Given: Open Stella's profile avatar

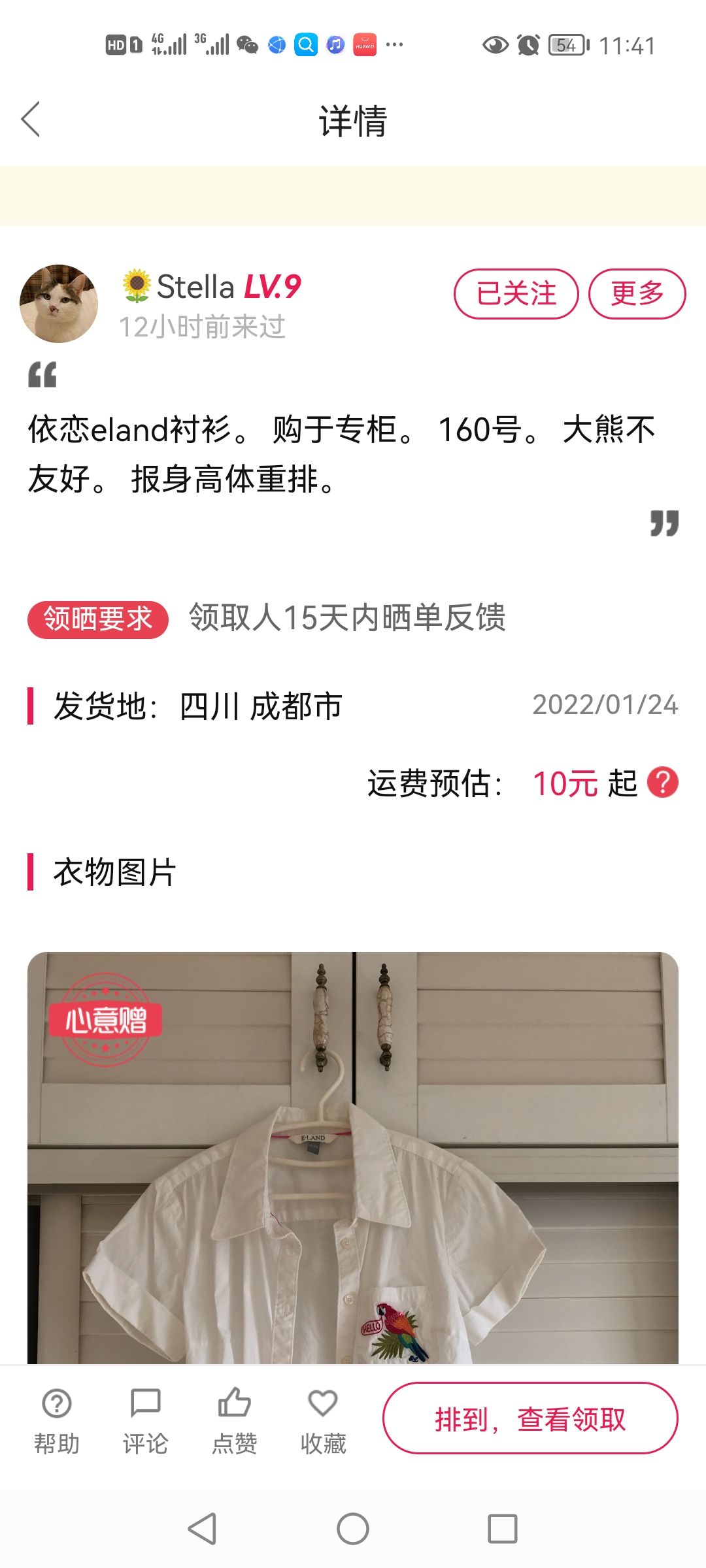Looking at the screenshot, I should point(59,304).
